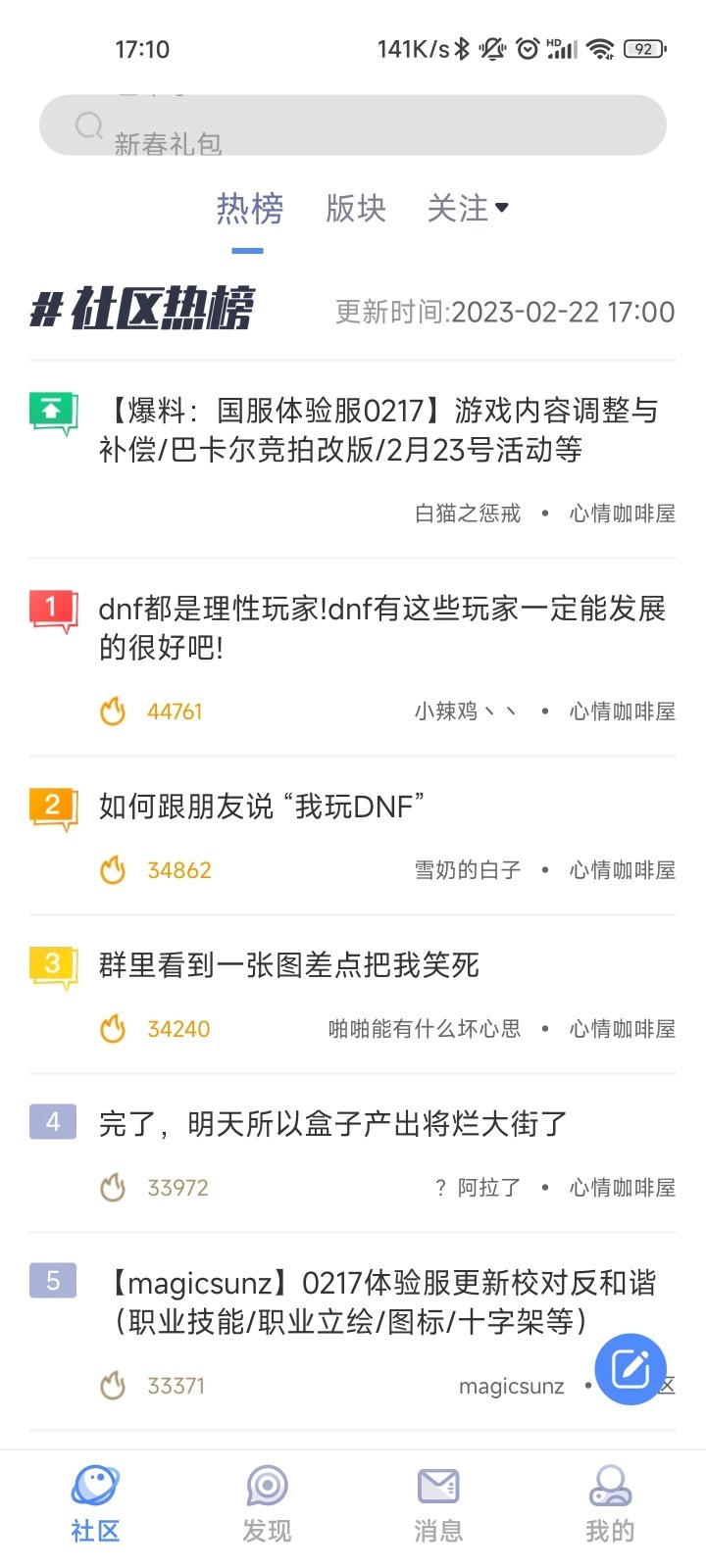
Task: Open the post 如何跟朋友说我玩DNF
Action: click(258, 806)
